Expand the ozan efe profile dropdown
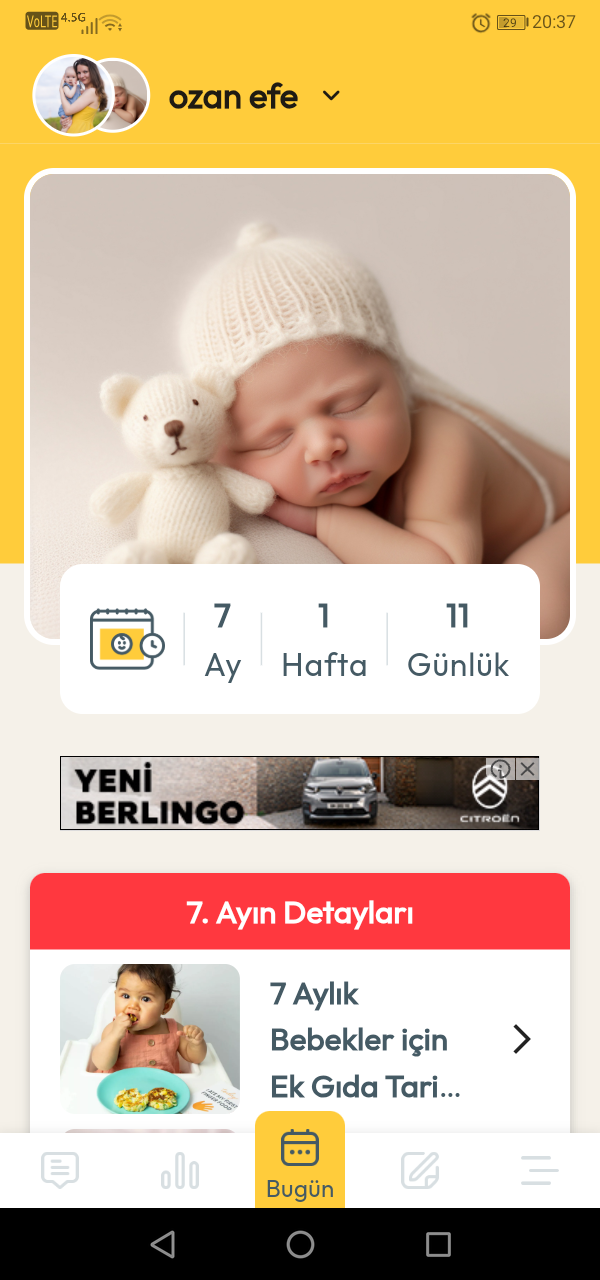This screenshot has height=1280, width=600. (x=331, y=96)
